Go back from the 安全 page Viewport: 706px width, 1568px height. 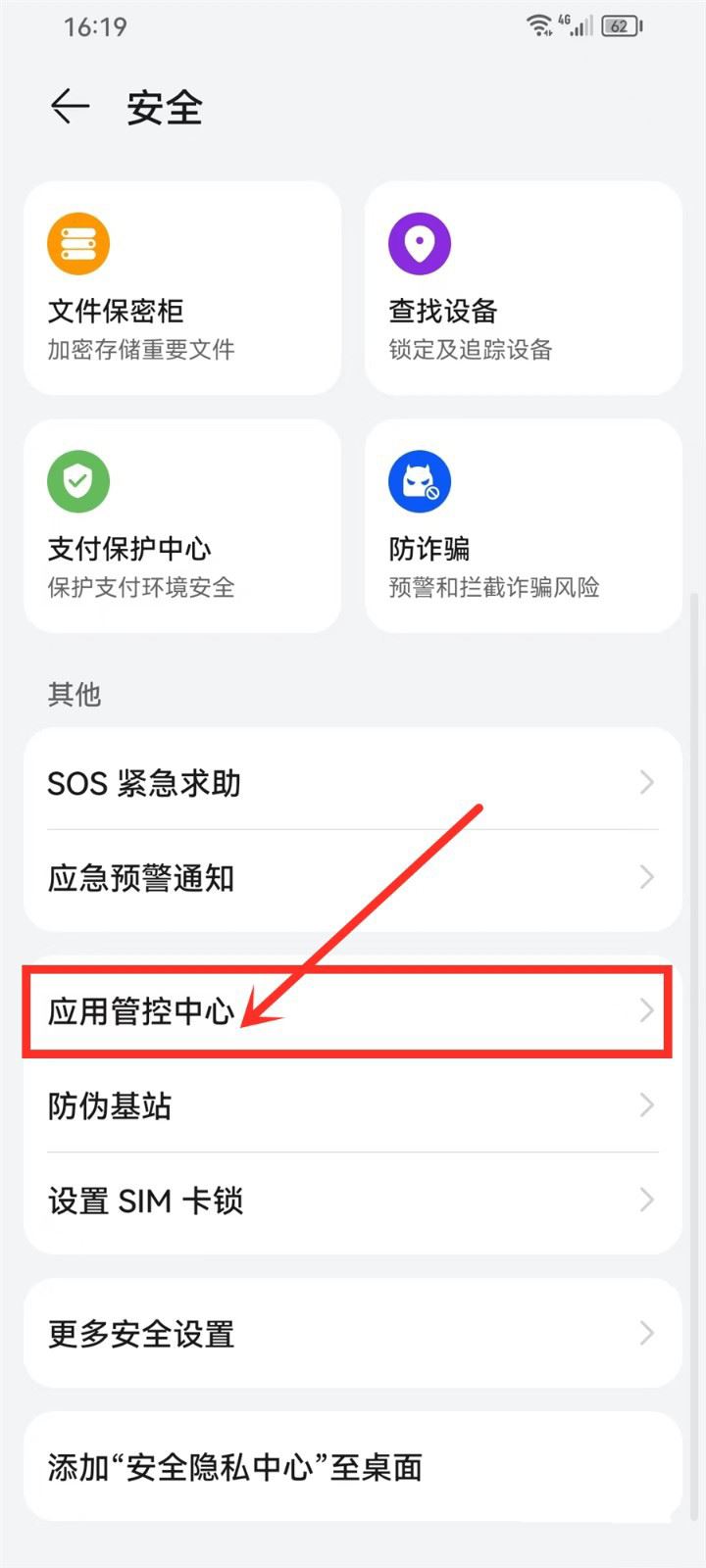[70, 106]
